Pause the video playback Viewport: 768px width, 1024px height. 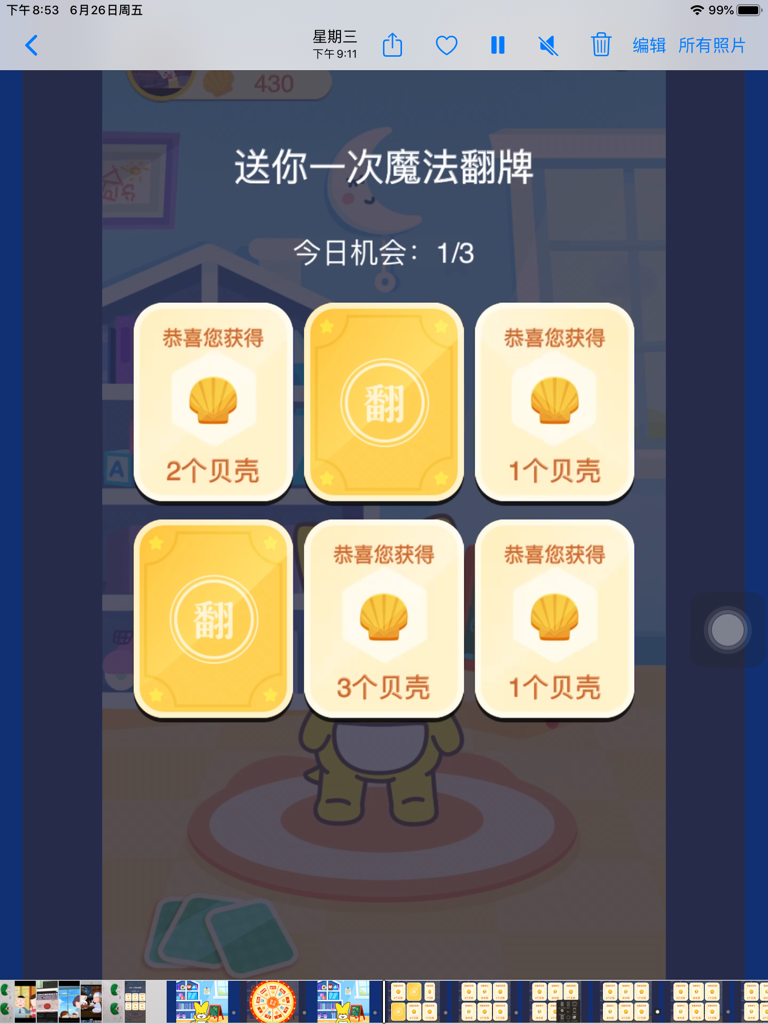497,45
